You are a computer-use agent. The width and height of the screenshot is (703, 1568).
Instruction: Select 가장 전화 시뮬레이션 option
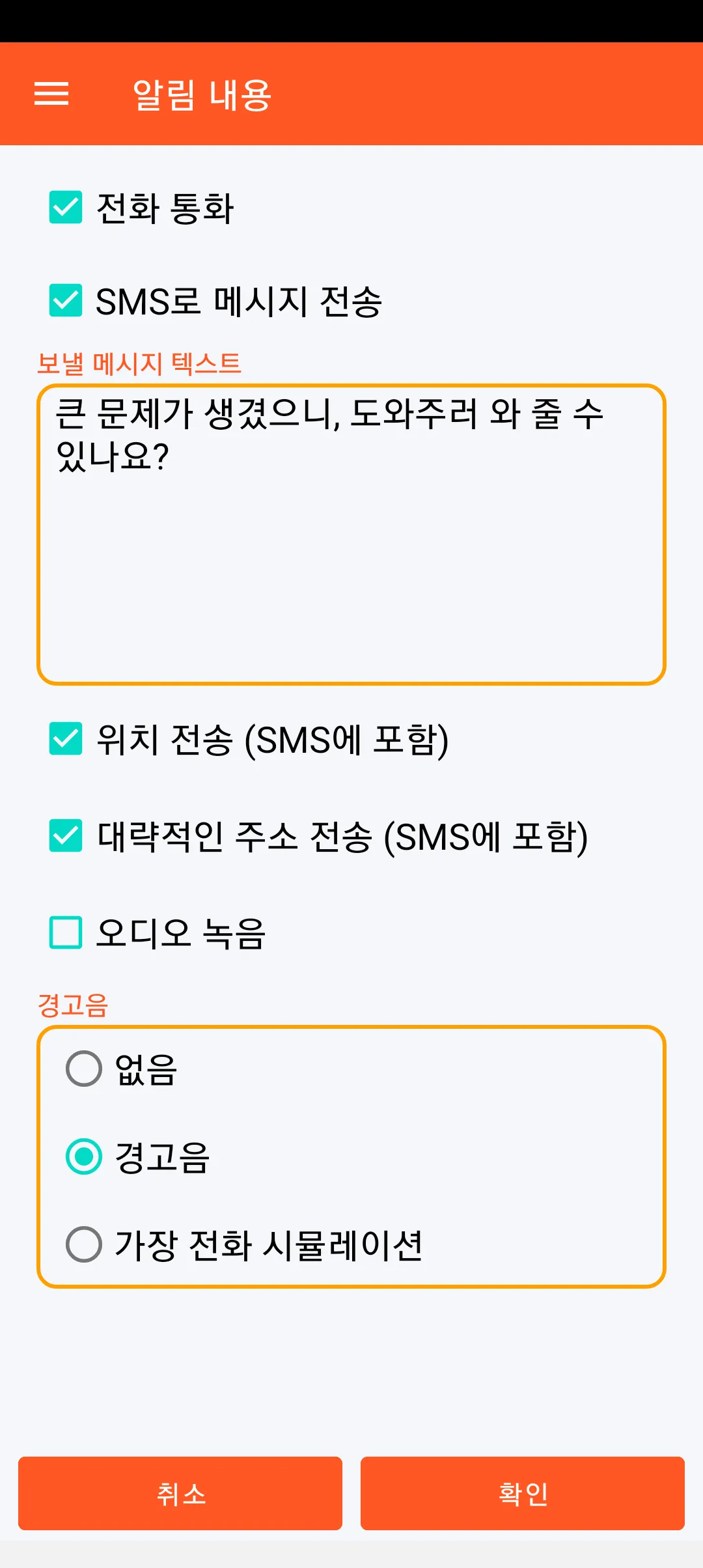84,1244
